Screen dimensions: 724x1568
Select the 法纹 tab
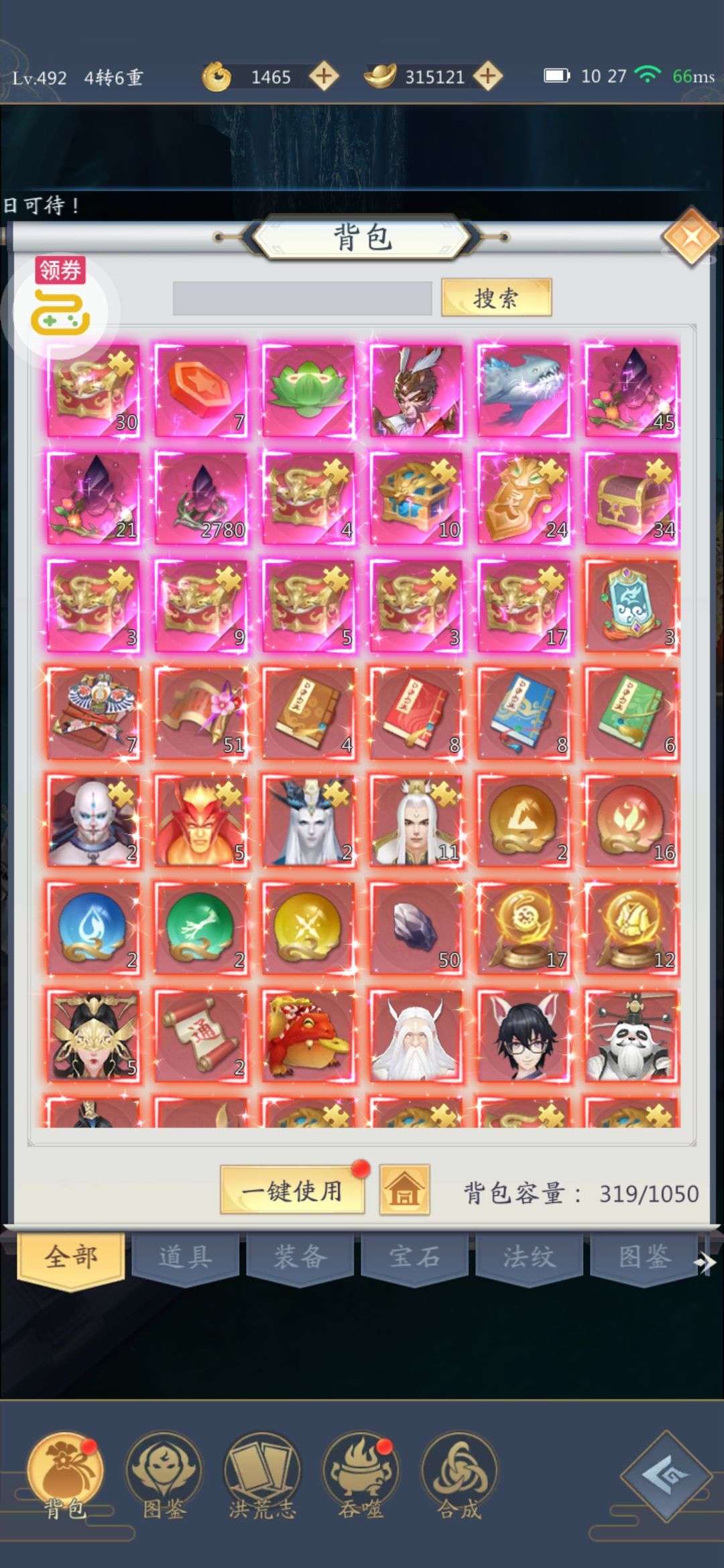point(530,1257)
